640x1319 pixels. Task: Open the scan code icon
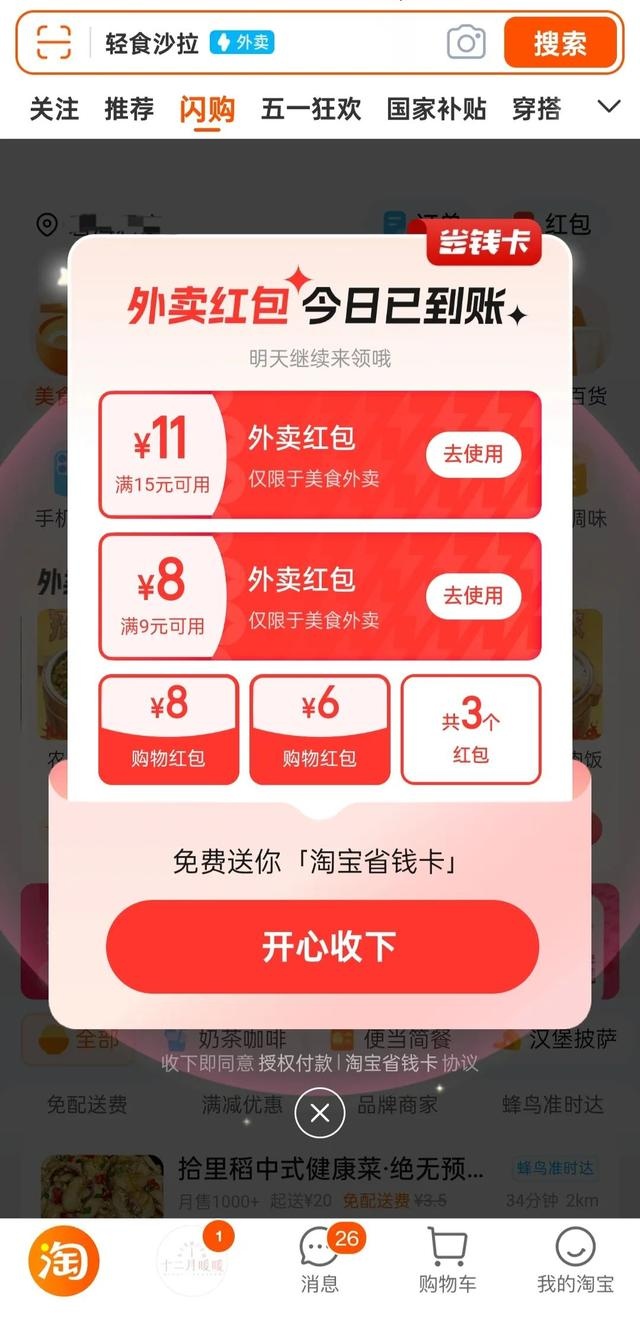(54, 43)
